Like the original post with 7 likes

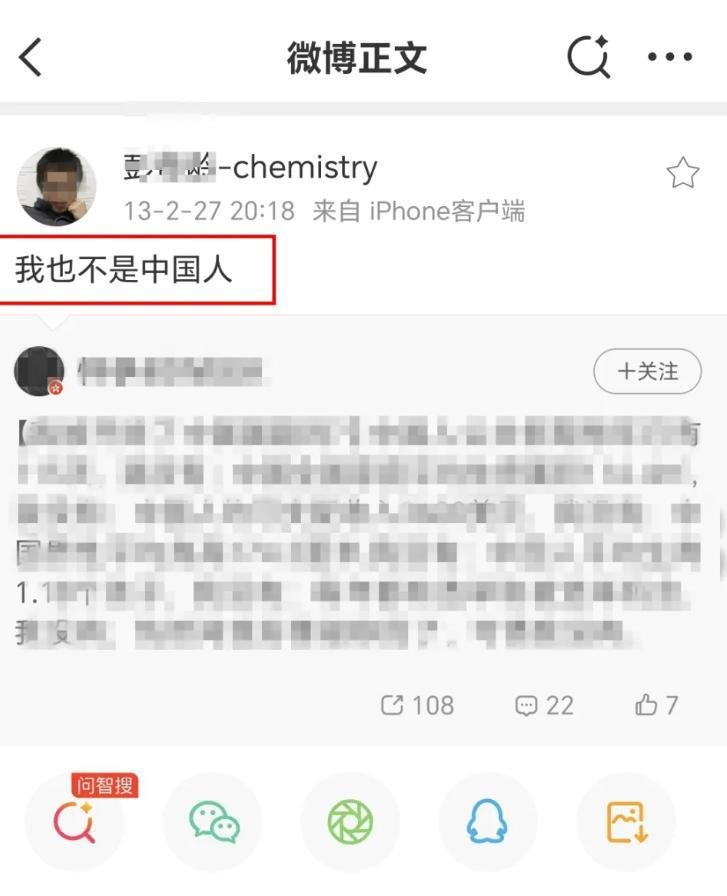656,705
